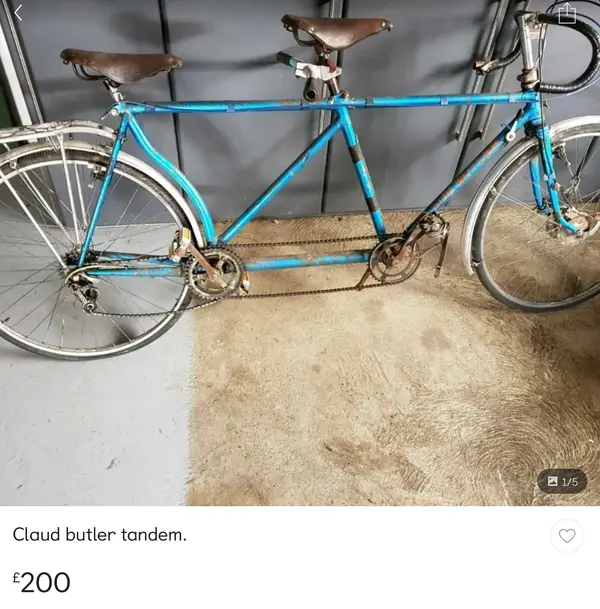Go back using the top-left arrow
Screen dimensions: 600x609
pyautogui.click(x=17, y=13)
